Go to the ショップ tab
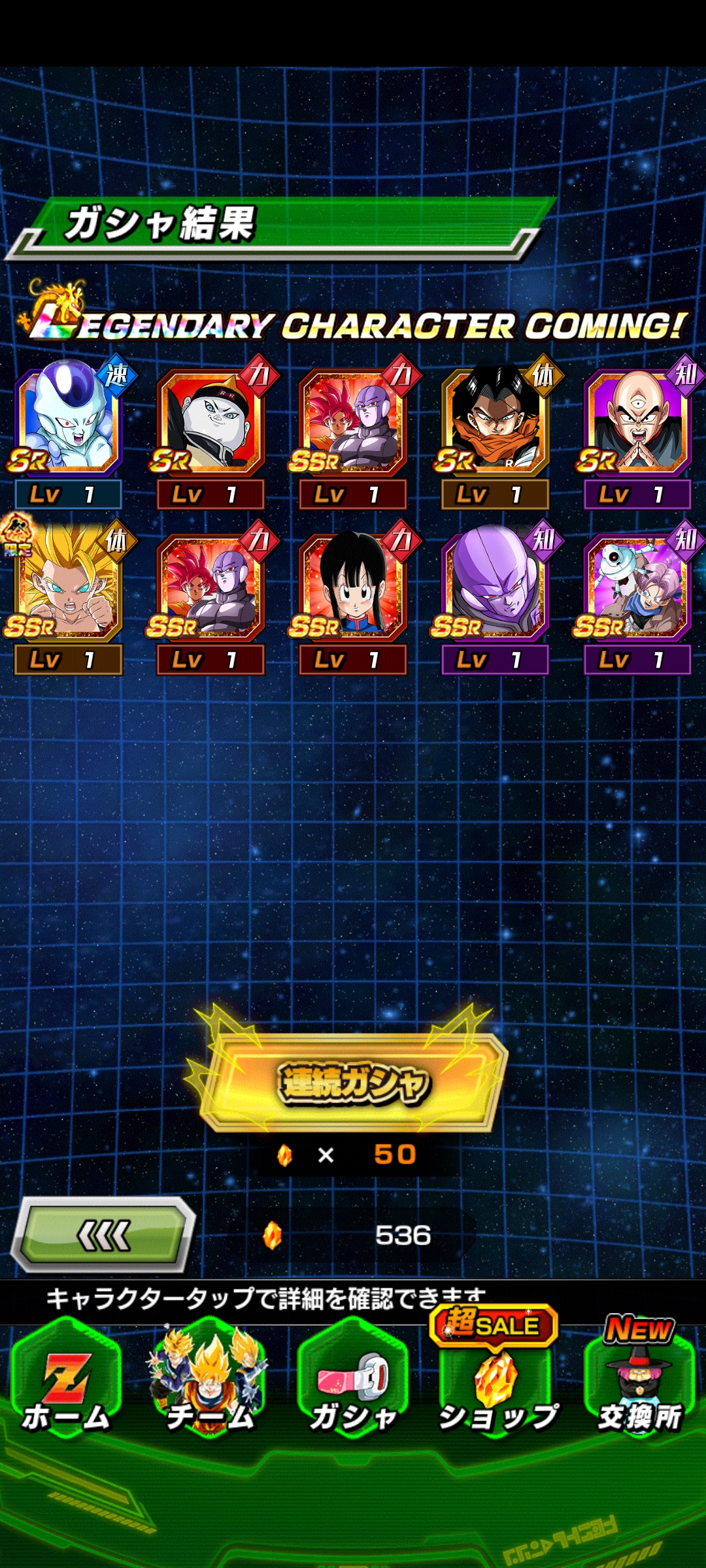The width and height of the screenshot is (706, 1568). [x=496, y=1379]
